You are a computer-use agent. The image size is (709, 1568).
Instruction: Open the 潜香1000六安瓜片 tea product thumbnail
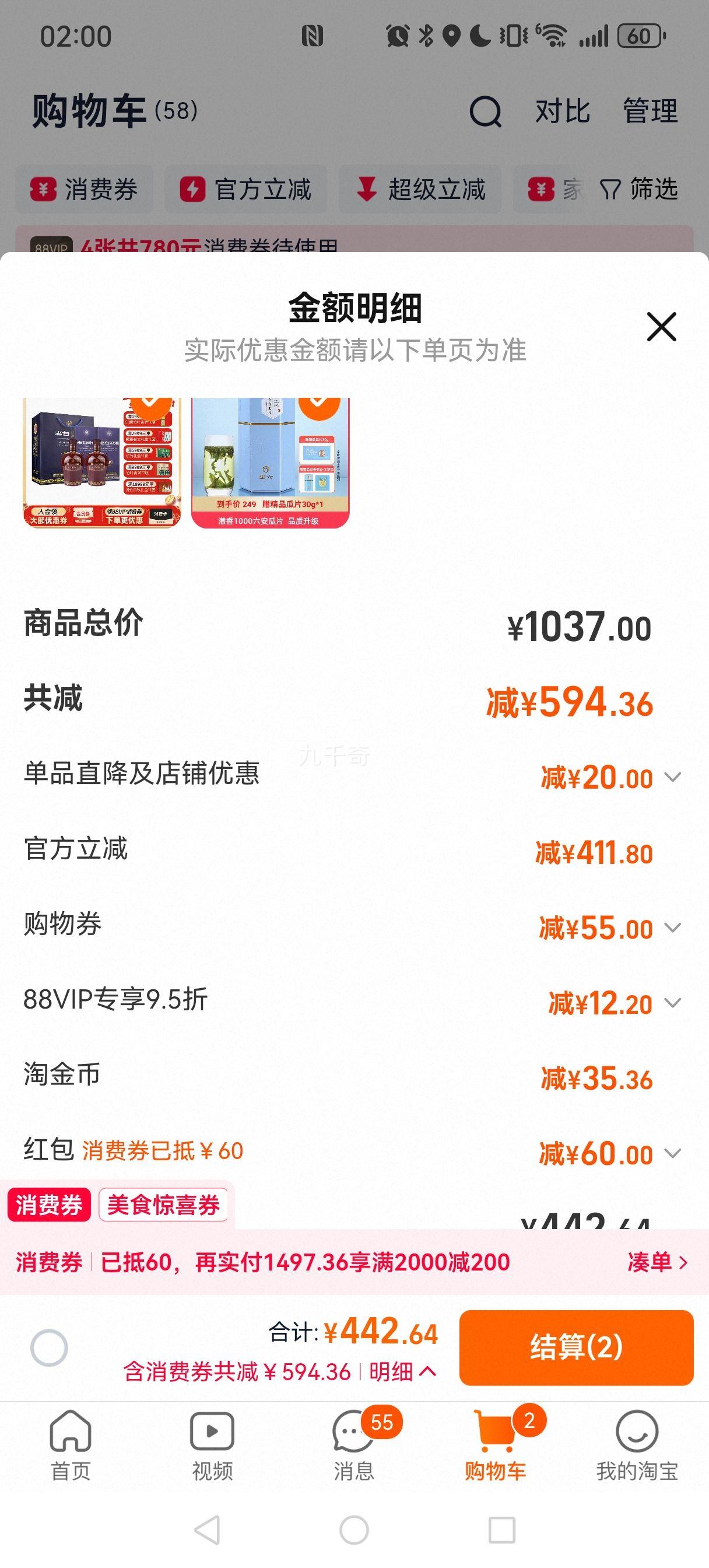(x=270, y=463)
